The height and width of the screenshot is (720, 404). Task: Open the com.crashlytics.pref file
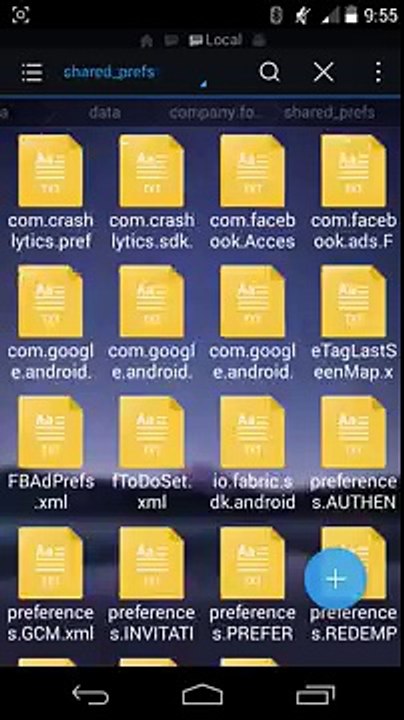click(50, 192)
